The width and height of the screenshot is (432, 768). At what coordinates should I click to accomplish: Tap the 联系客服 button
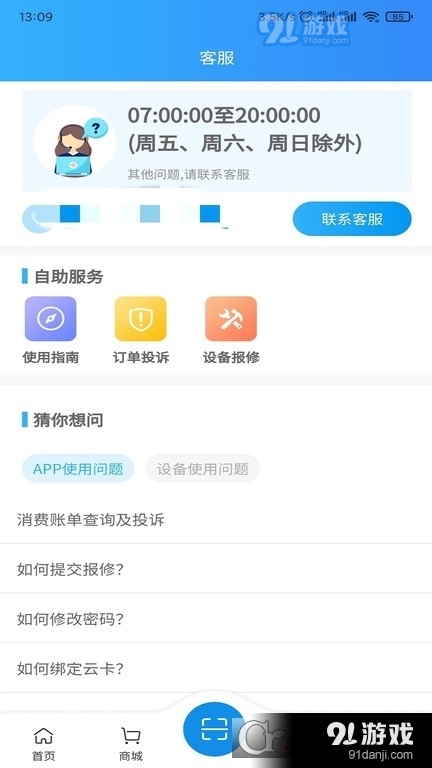[352, 218]
